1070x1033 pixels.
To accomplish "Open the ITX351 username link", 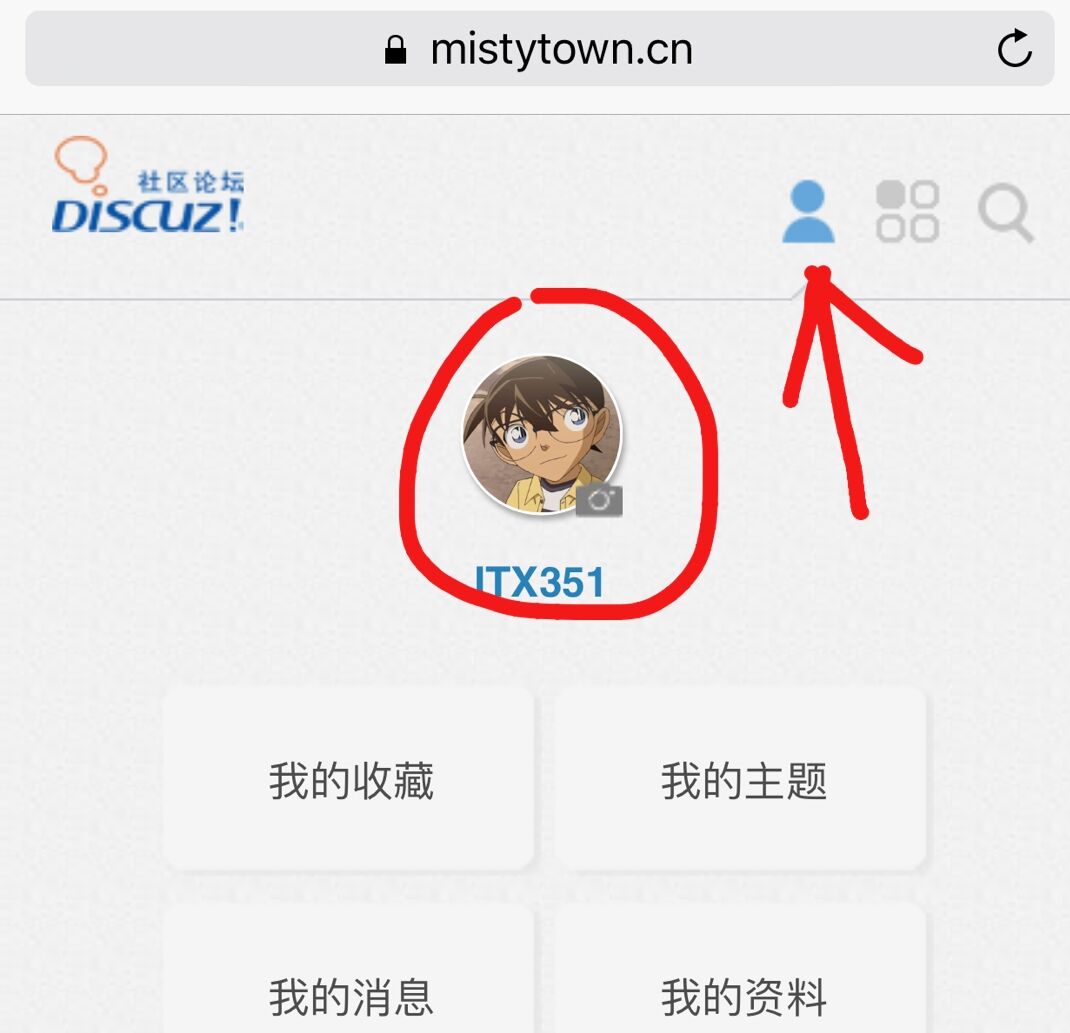I will click(541, 582).
